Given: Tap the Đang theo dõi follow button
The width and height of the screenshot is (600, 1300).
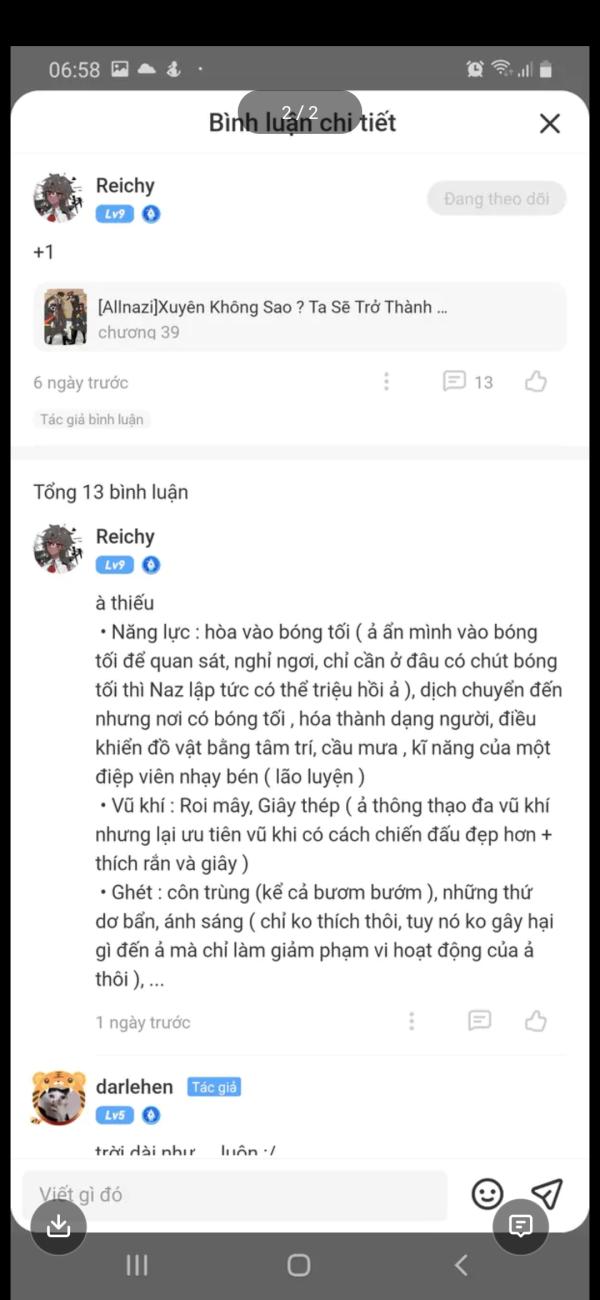Looking at the screenshot, I should point(496,199).
